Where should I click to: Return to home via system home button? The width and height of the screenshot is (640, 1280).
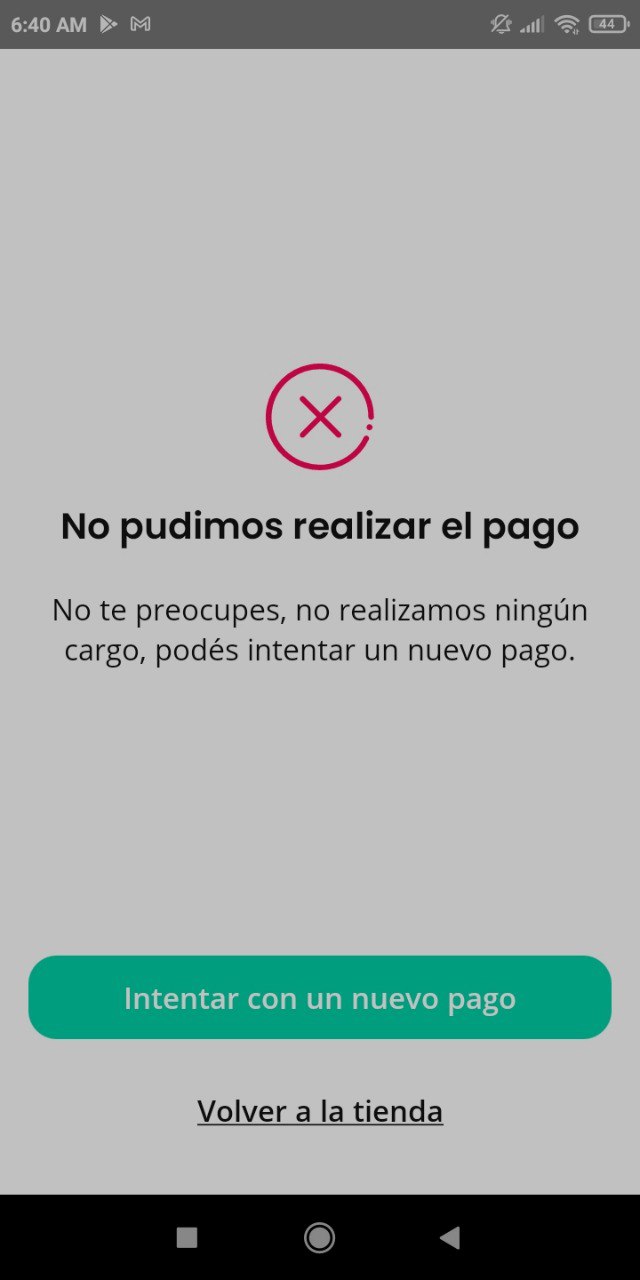pyautogui.click(x=320, y=1238)
